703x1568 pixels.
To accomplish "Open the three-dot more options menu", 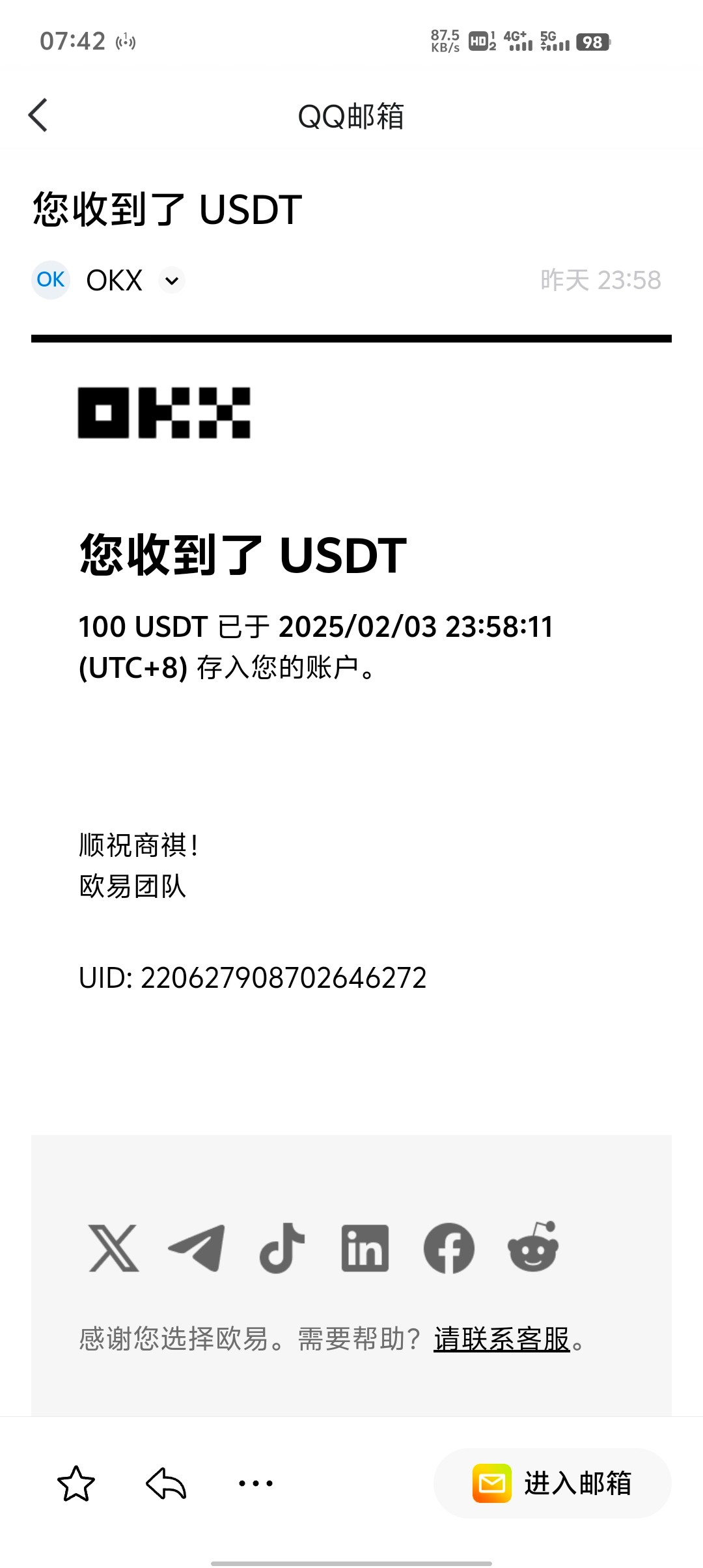I will (256, 1484).
